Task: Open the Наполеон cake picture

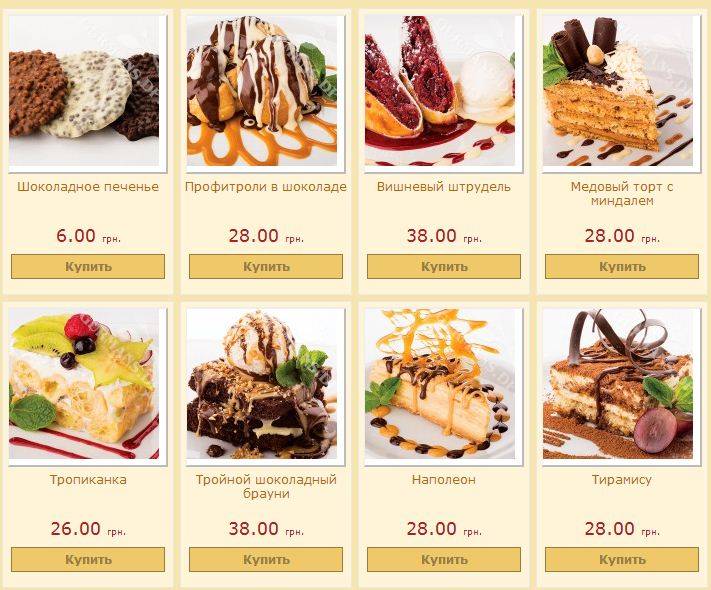Action: click(440, 384)
